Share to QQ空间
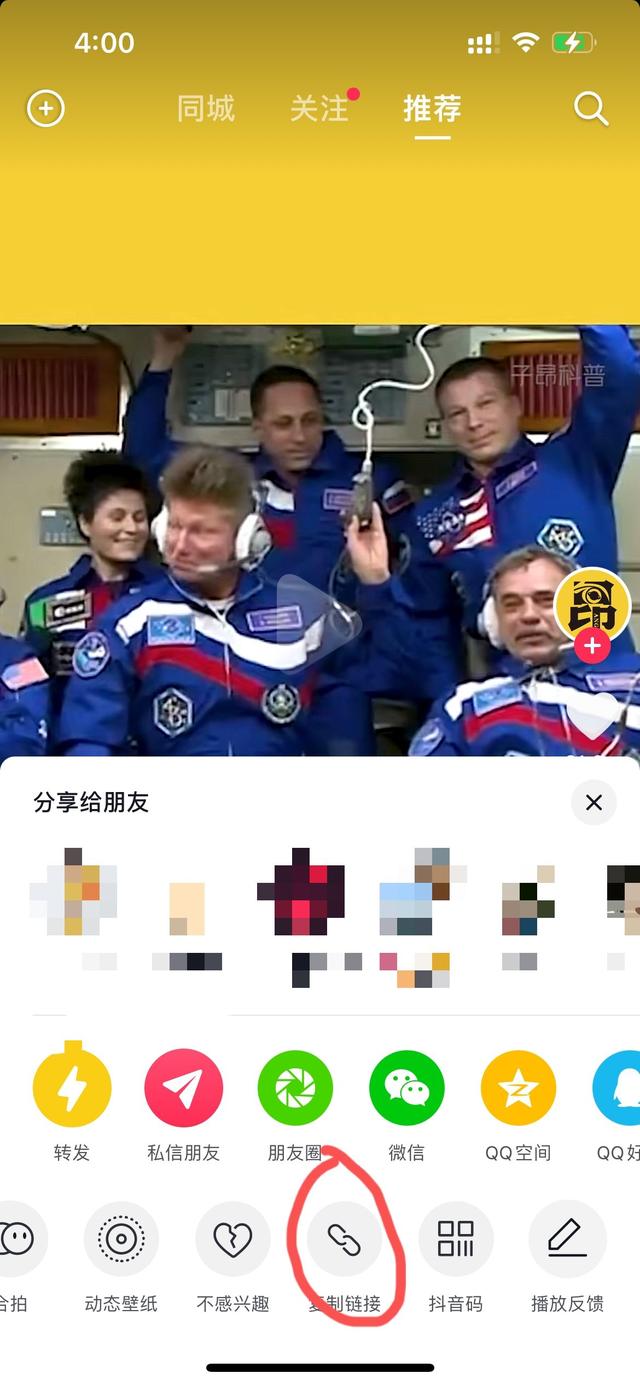This screenshot has width=640, height=1385. pos(519,1088)
